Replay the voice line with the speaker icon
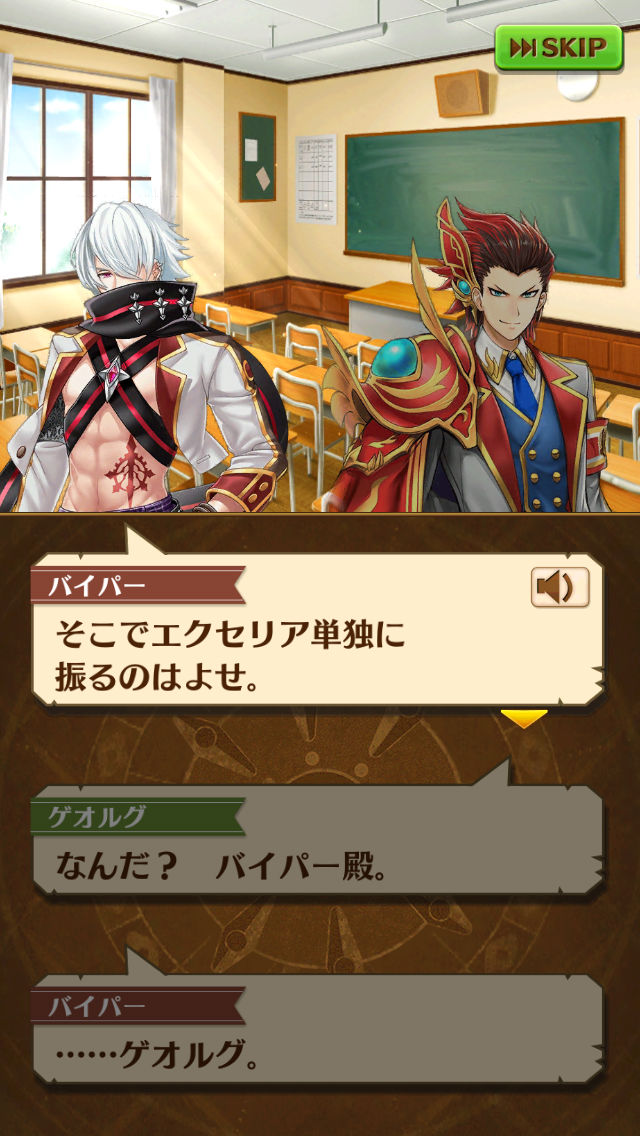 coord(559,588)
